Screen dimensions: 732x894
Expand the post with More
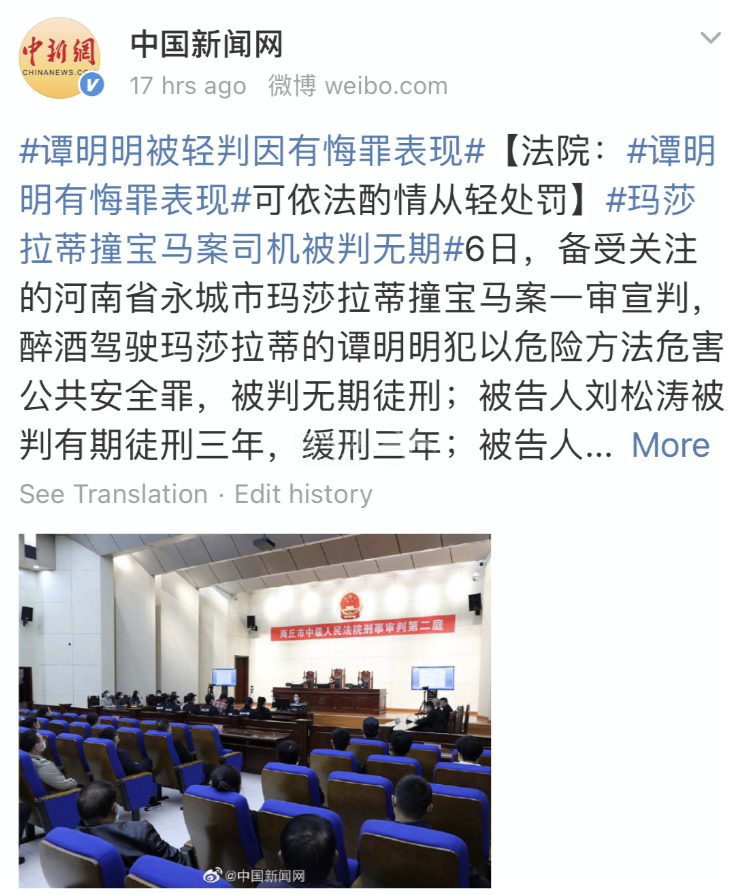671,445
